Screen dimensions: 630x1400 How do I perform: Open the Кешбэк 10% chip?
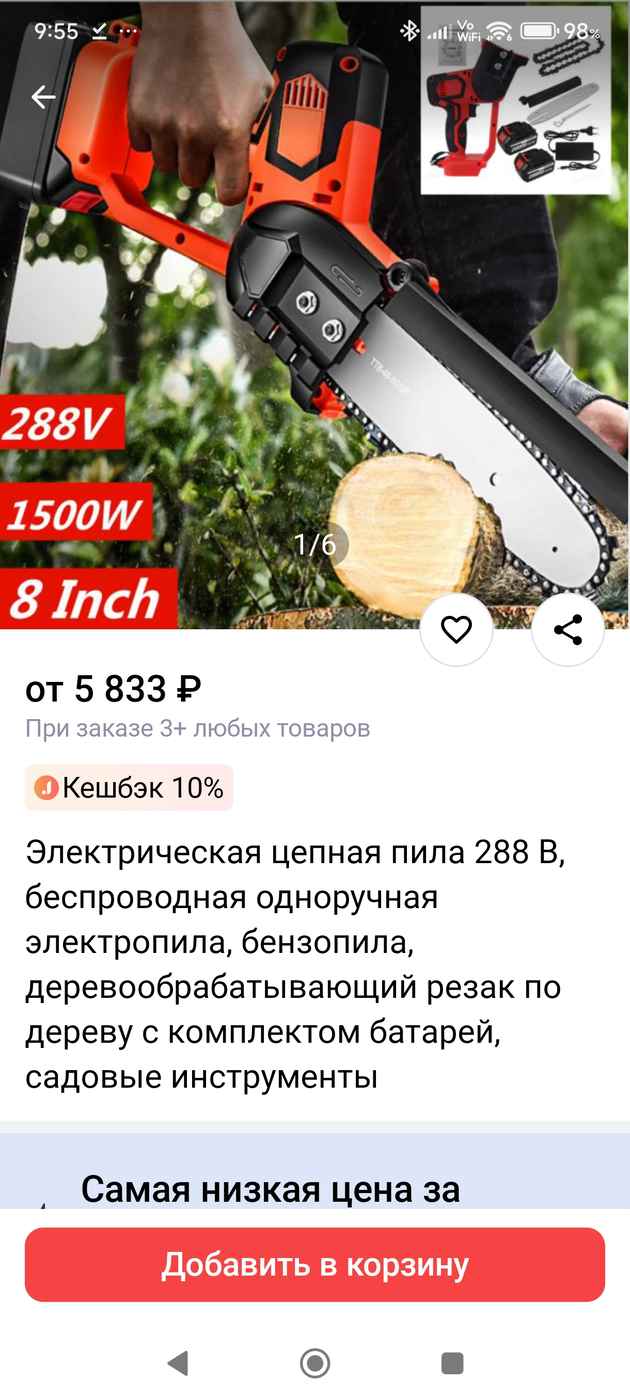click(129, 788)
